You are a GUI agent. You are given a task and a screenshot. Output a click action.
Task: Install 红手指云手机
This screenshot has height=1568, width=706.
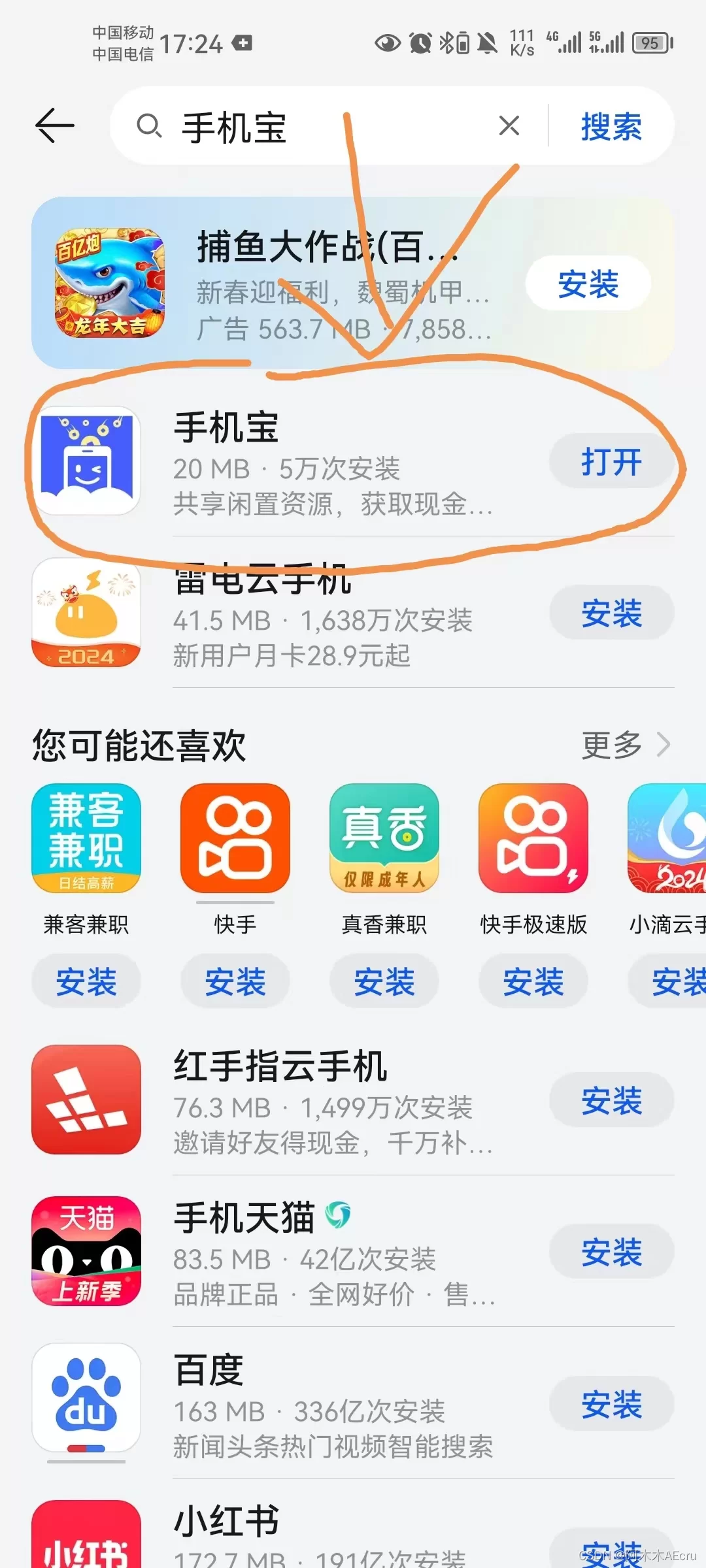pyautogui.click(x=611, y=1101)
